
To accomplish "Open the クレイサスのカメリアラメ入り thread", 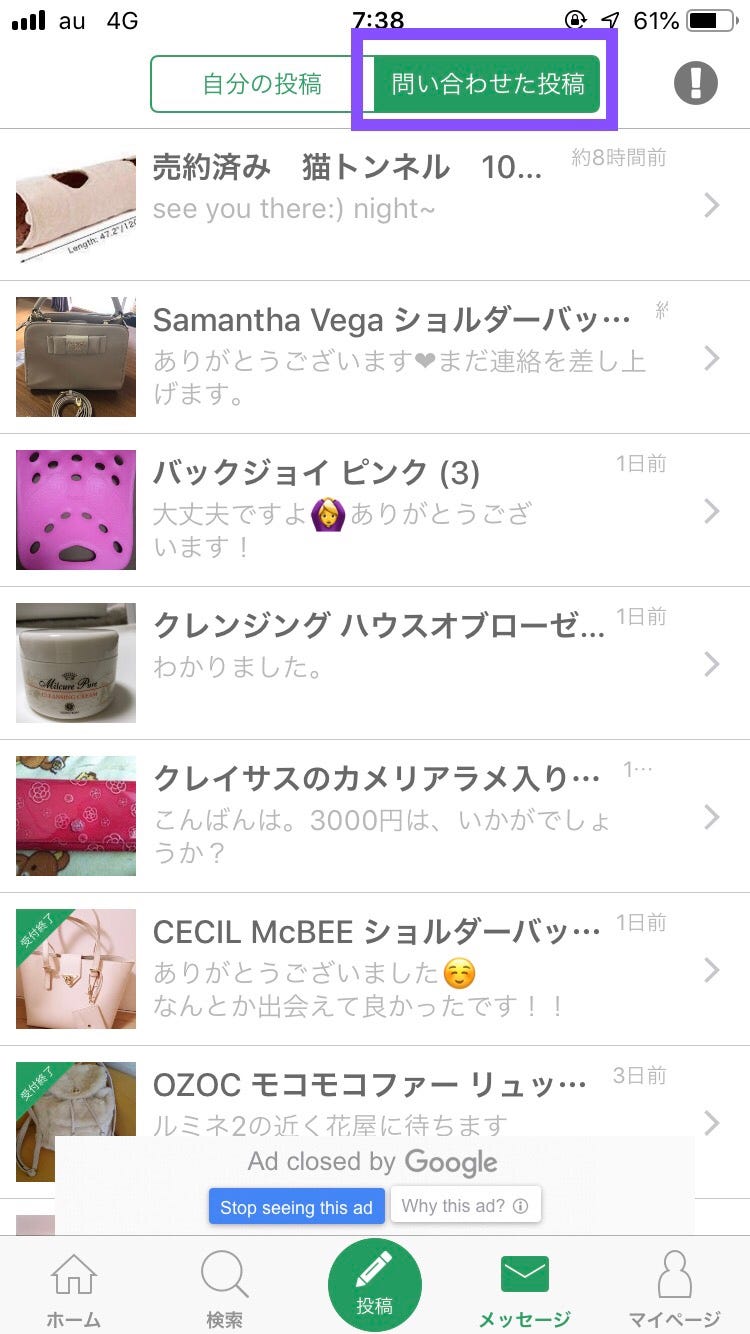I will coord(375,817).
